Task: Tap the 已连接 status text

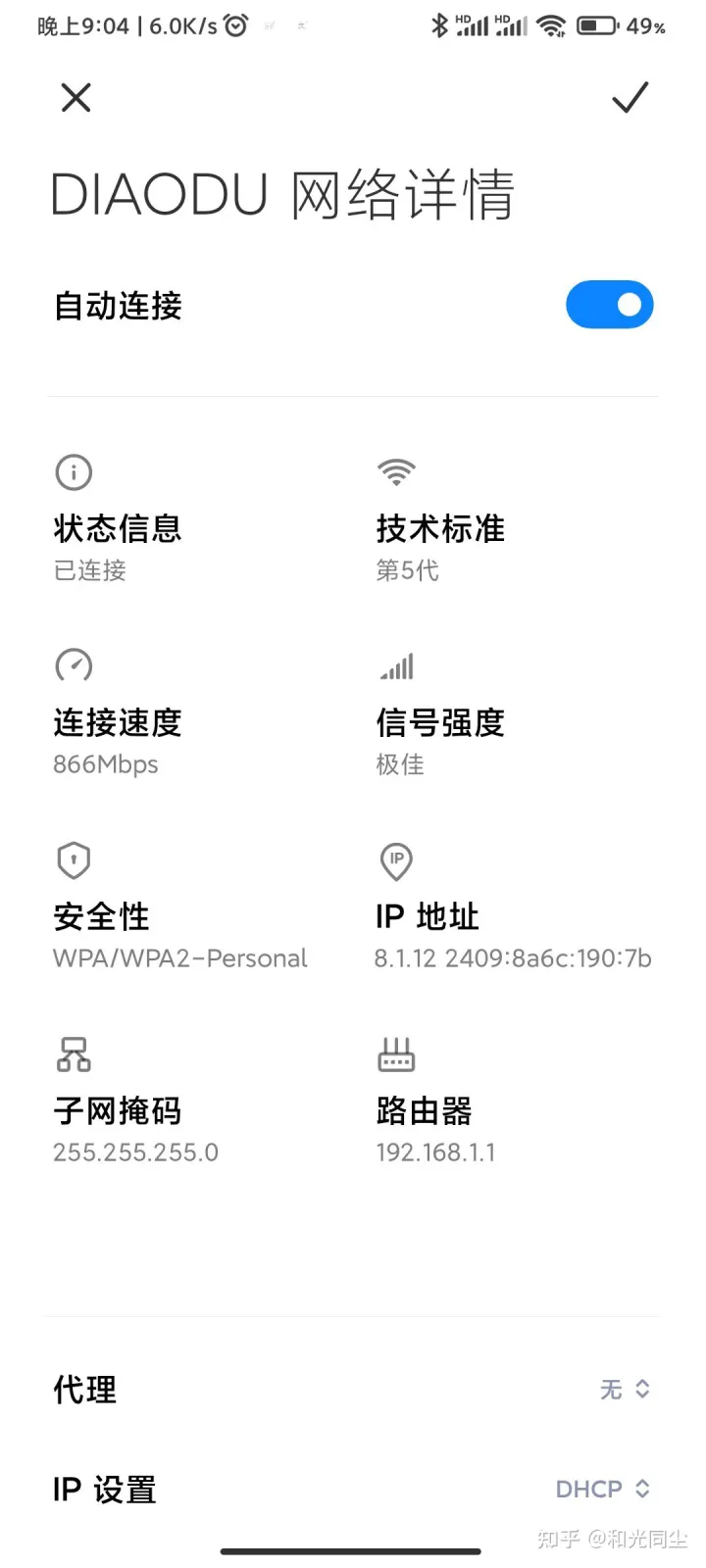Action: point(88,570)
